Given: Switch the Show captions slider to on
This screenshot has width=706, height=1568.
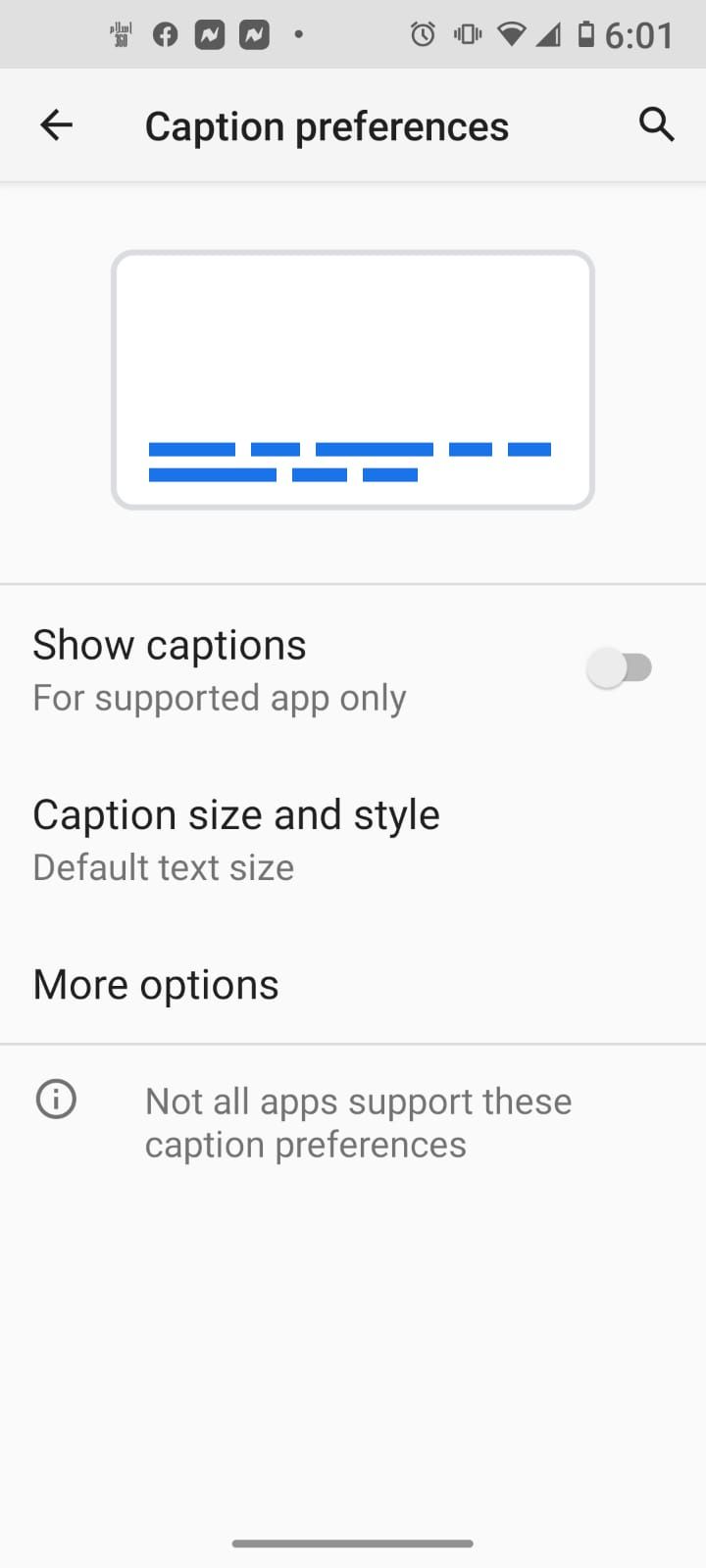Looking at the screenshot, I should click(x=620, y=667).
